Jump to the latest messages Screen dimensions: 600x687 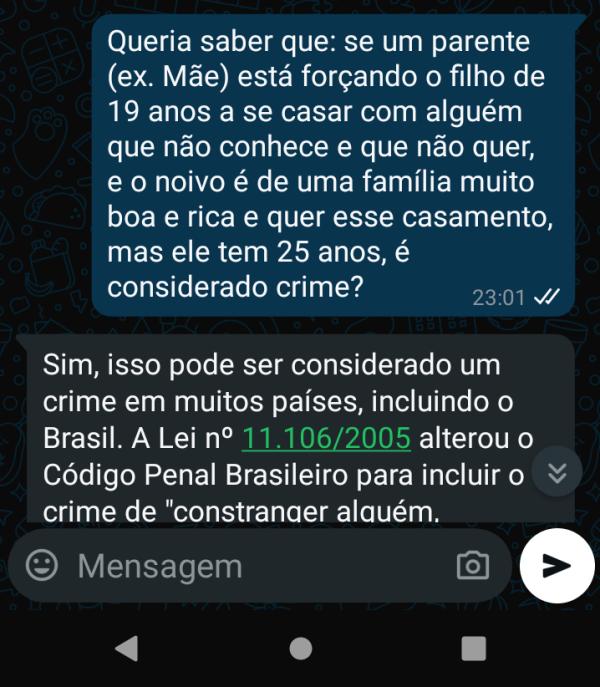click(x=558, y=474)
